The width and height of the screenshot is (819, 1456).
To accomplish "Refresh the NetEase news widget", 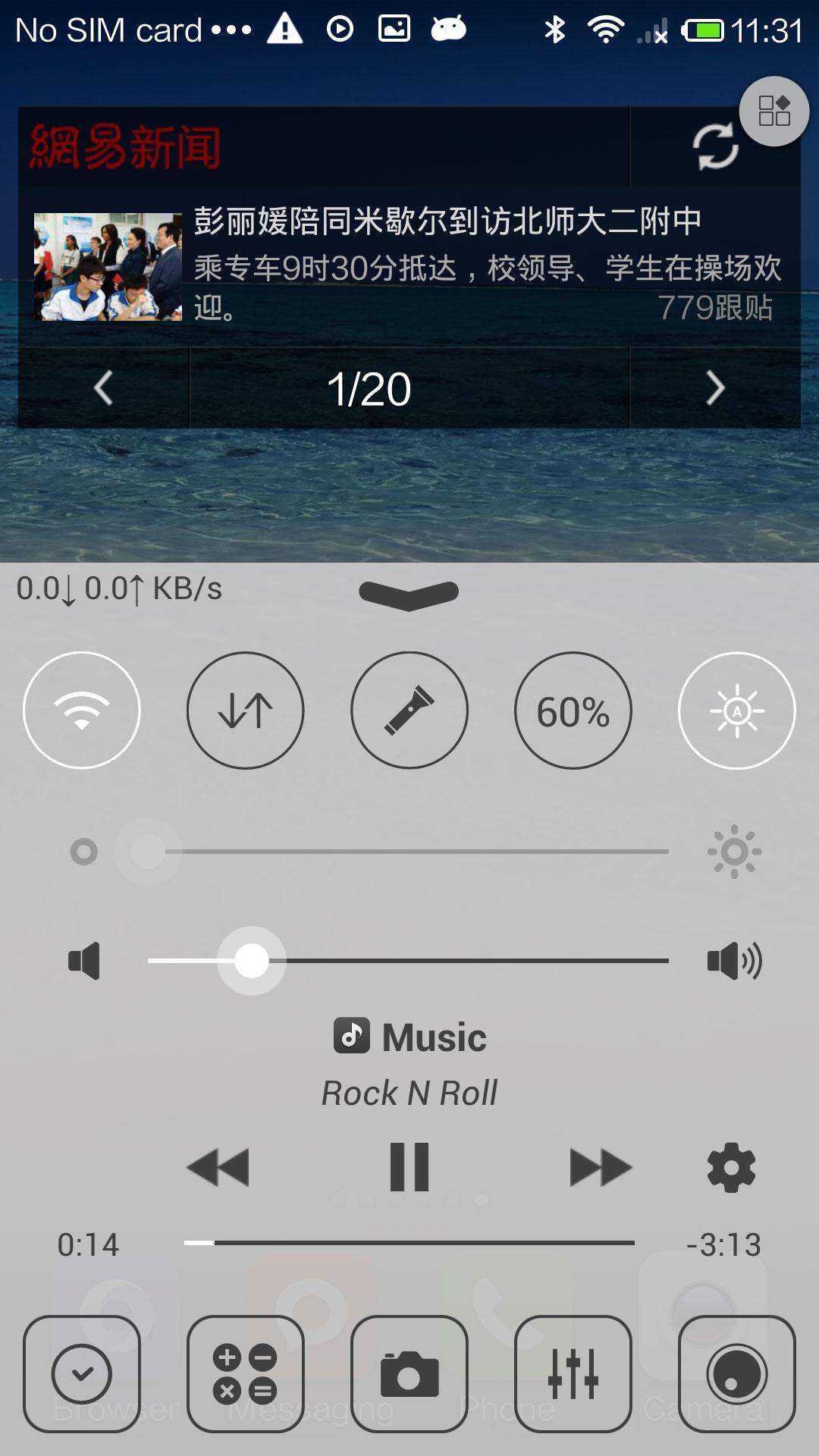I will 715,146.
